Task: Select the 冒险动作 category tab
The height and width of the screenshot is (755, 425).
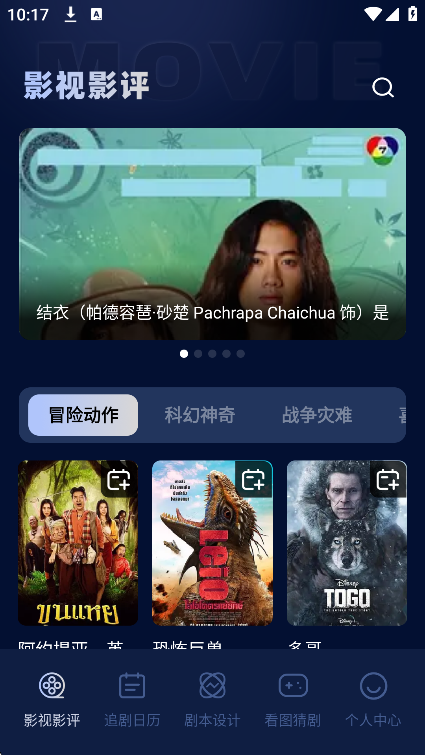Action: pos(83,415)
